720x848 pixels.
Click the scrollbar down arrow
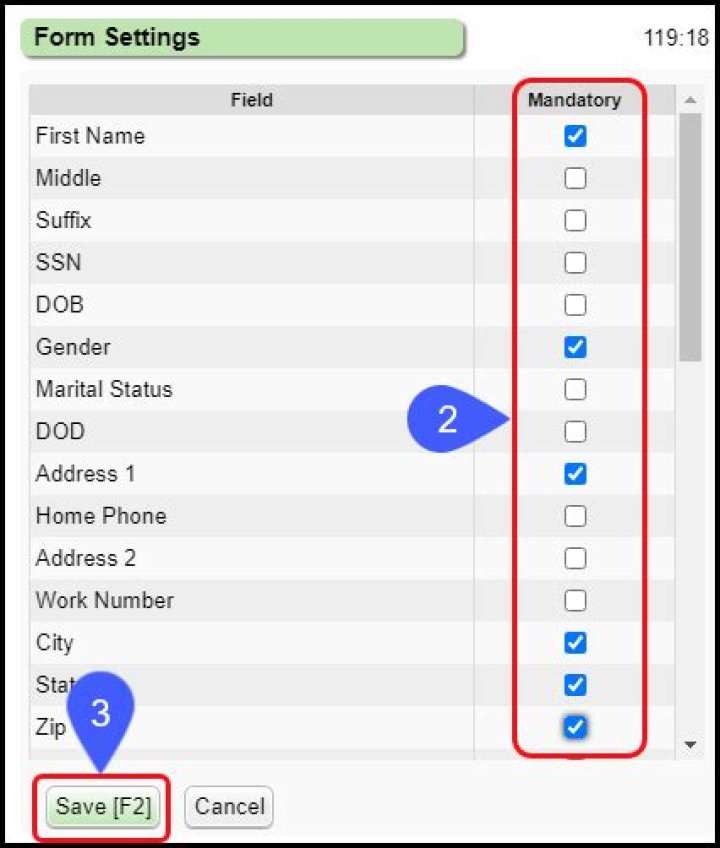689,744
